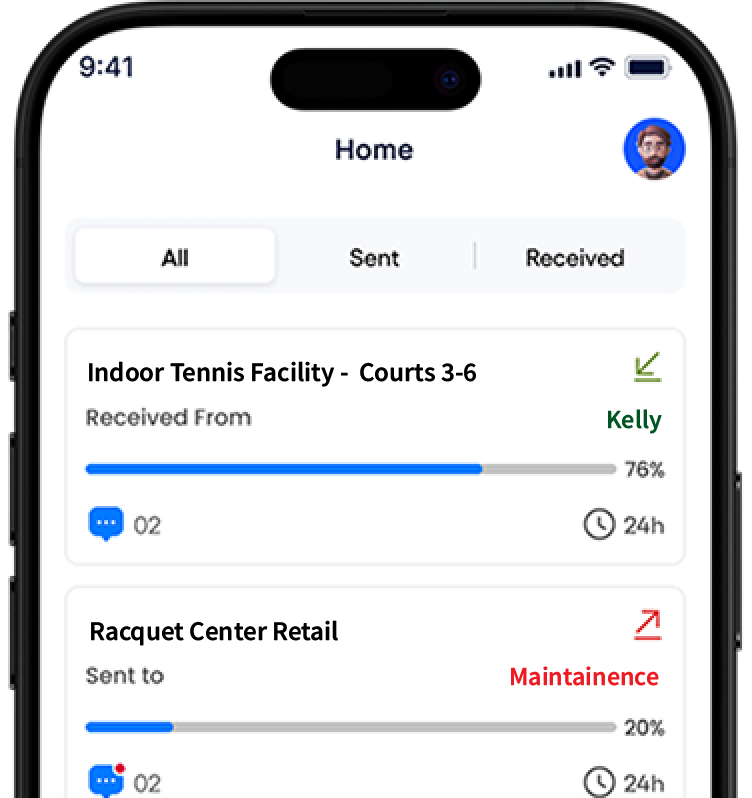Viewport: 752px width, 798px height.
Task: View comments on Racquet Center Retail
Action: [106, 780]
